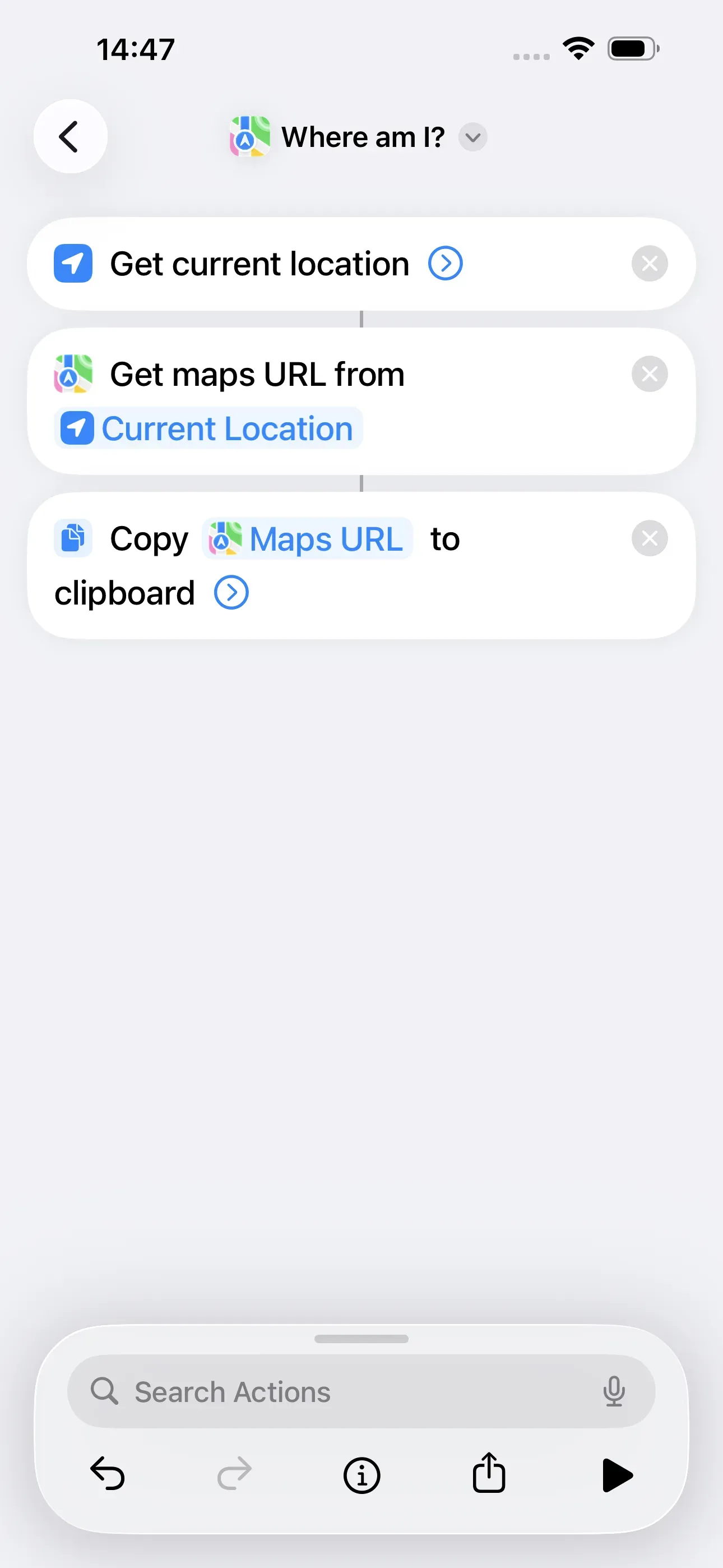Remove the Copy to clipboard action

point(650,538)
